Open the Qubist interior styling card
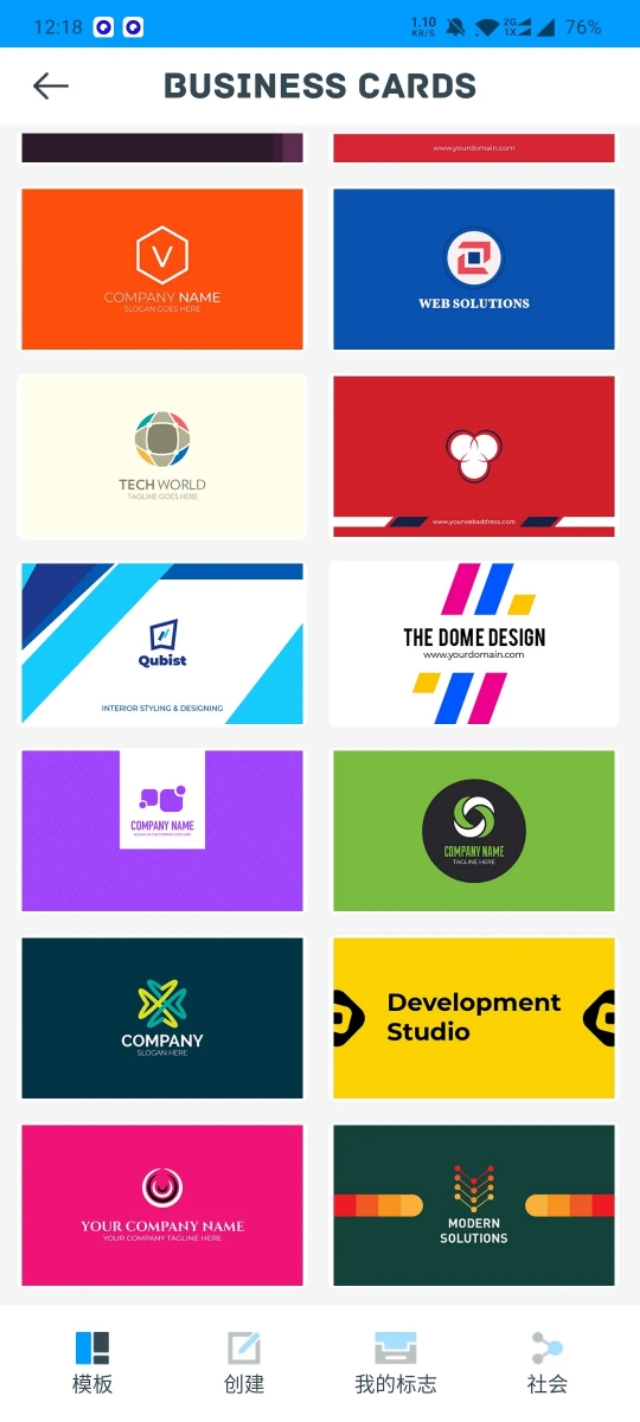640x1422 pixels. (x=162, y=643)
